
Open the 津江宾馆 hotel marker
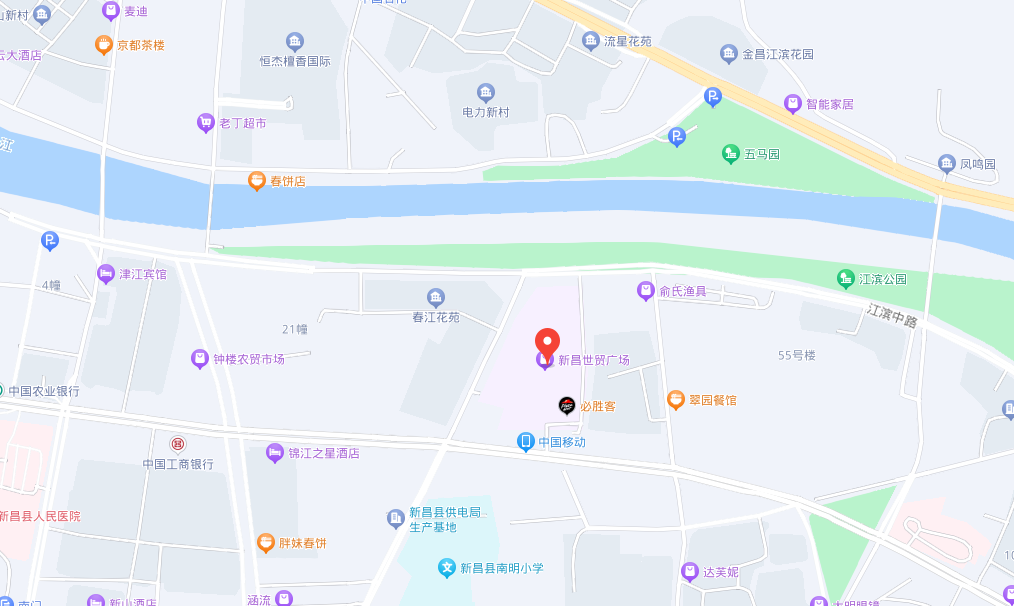(x=106, y=273)
